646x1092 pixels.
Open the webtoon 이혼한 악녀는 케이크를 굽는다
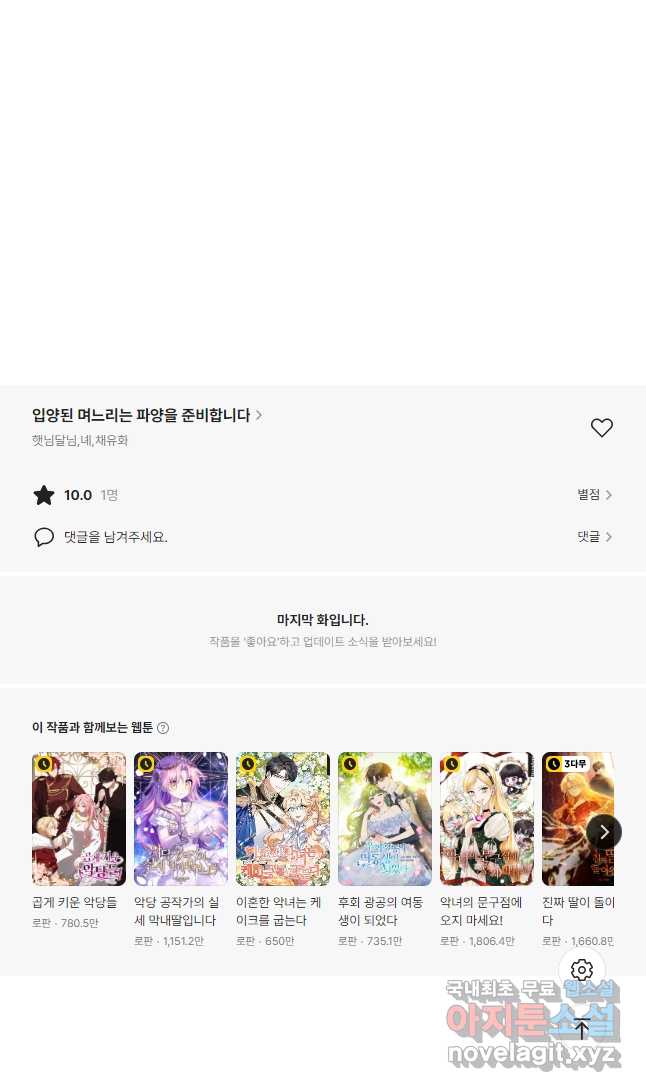(x=283, y=819)
